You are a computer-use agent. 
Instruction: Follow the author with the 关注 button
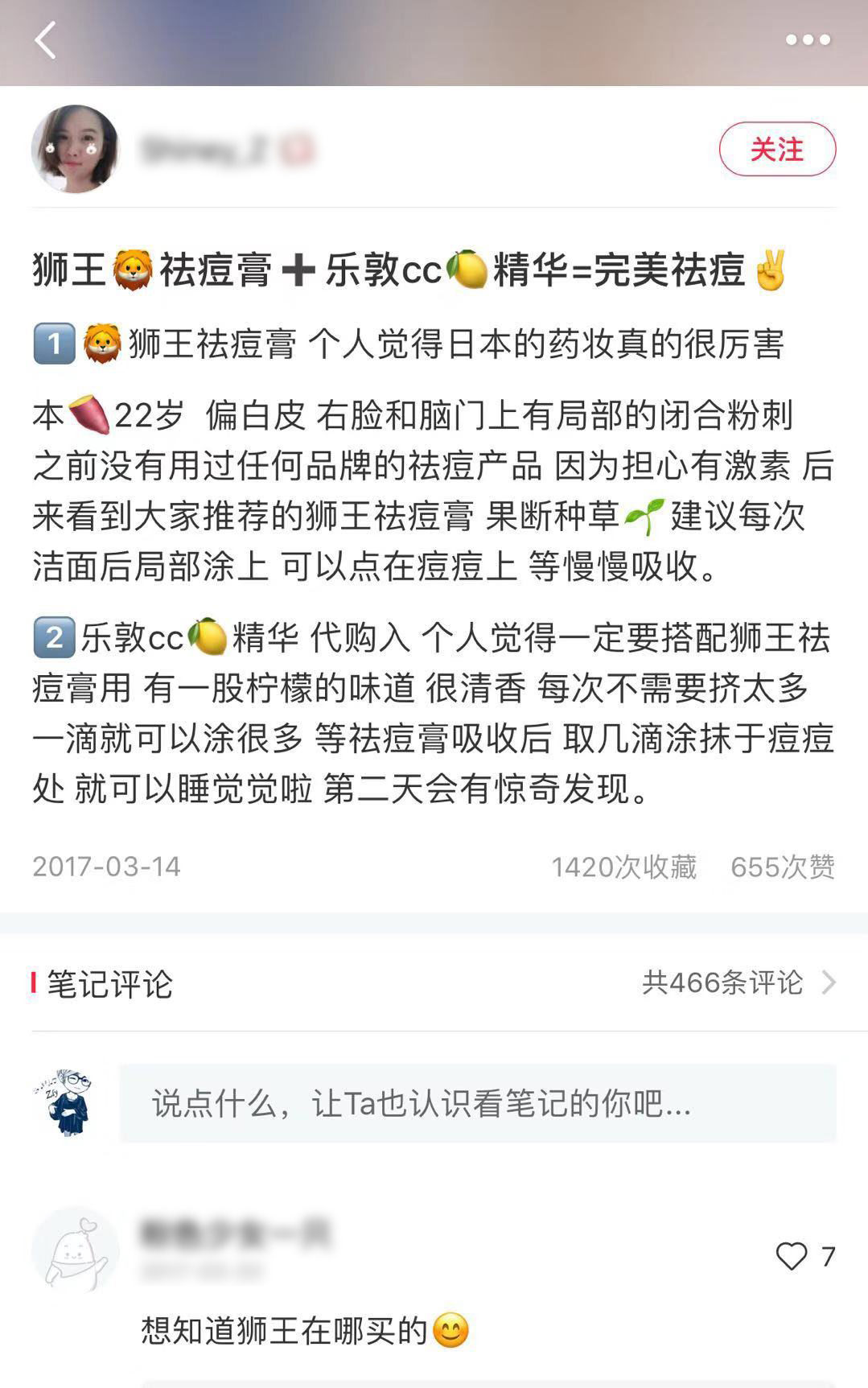(776, 149)
